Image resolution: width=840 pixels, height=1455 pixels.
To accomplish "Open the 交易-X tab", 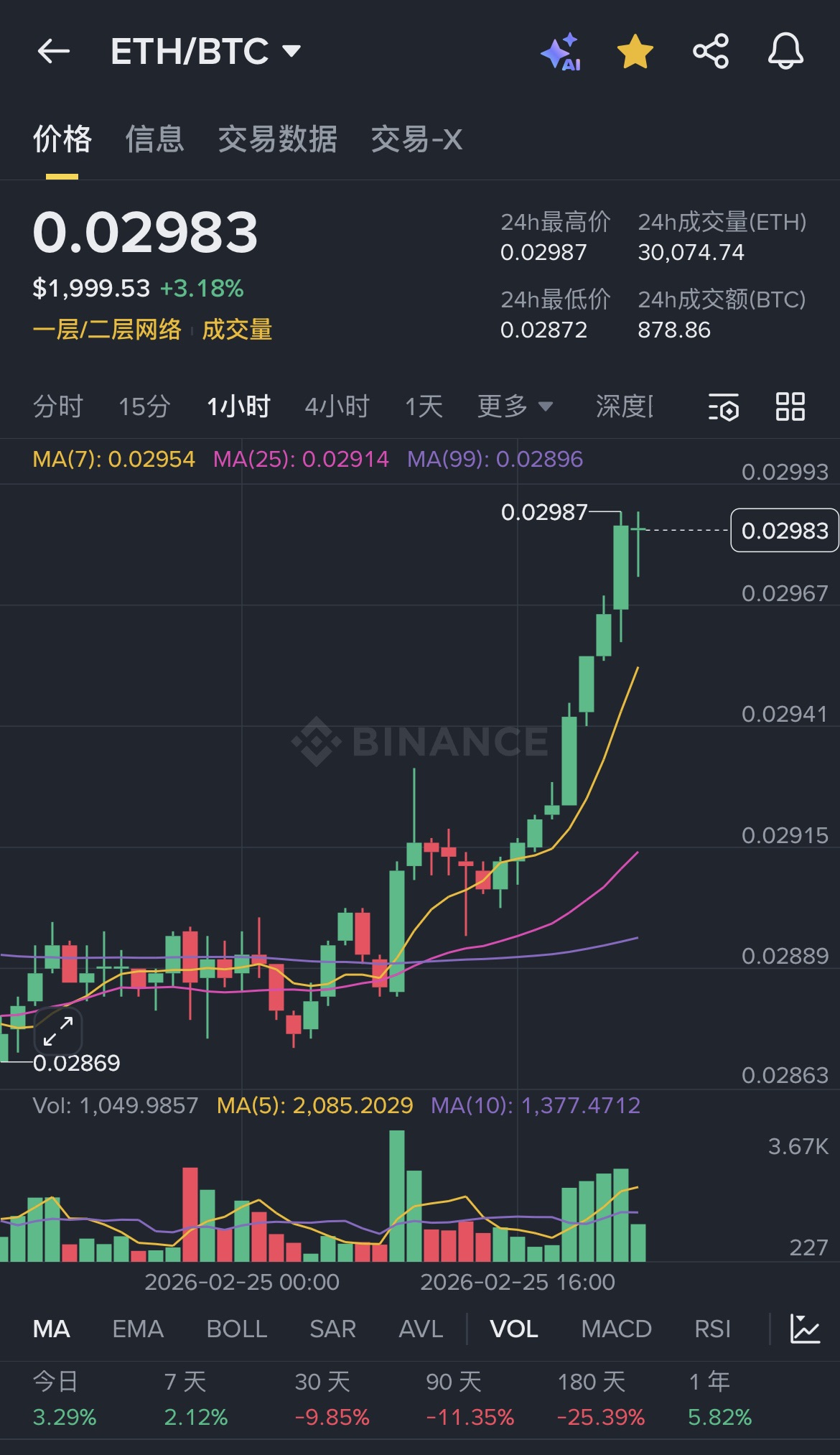I will point(416,139).
